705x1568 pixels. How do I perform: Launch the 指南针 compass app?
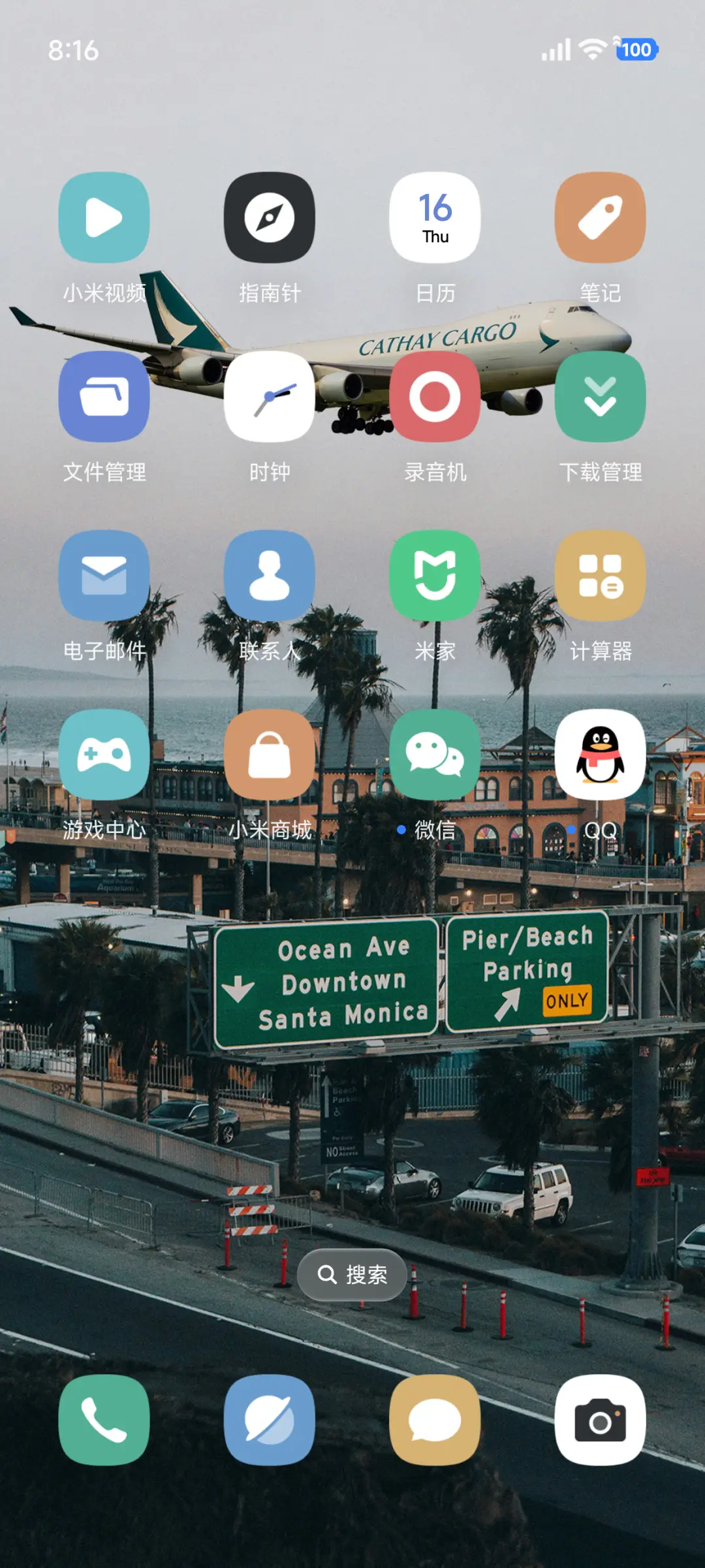pyautogui.click(x=270, y=218)
